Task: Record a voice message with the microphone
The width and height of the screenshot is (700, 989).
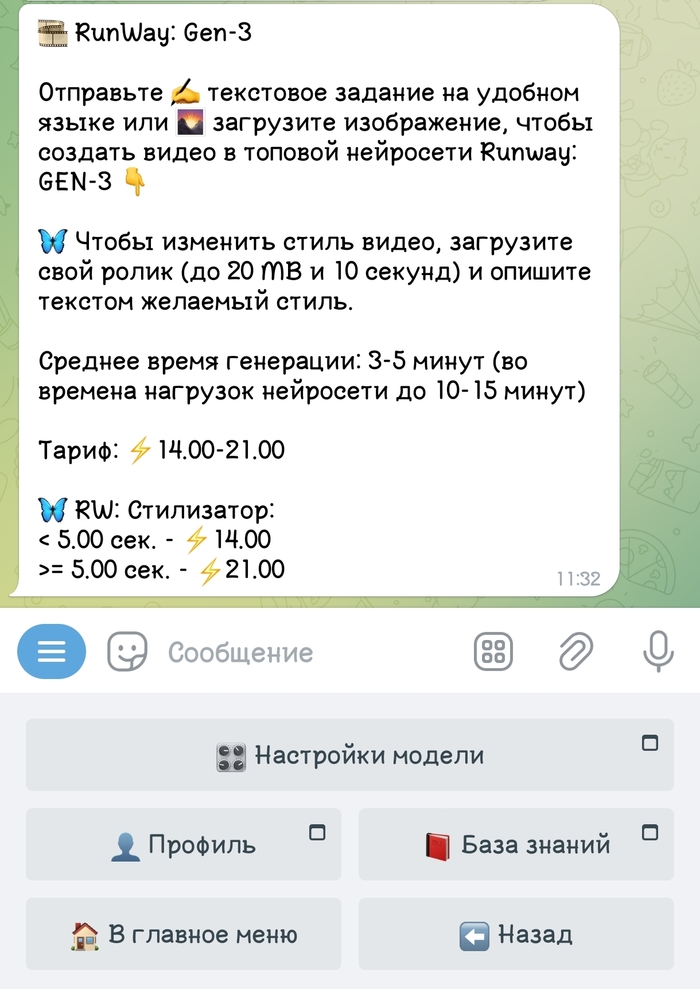Action: [657, 652]
